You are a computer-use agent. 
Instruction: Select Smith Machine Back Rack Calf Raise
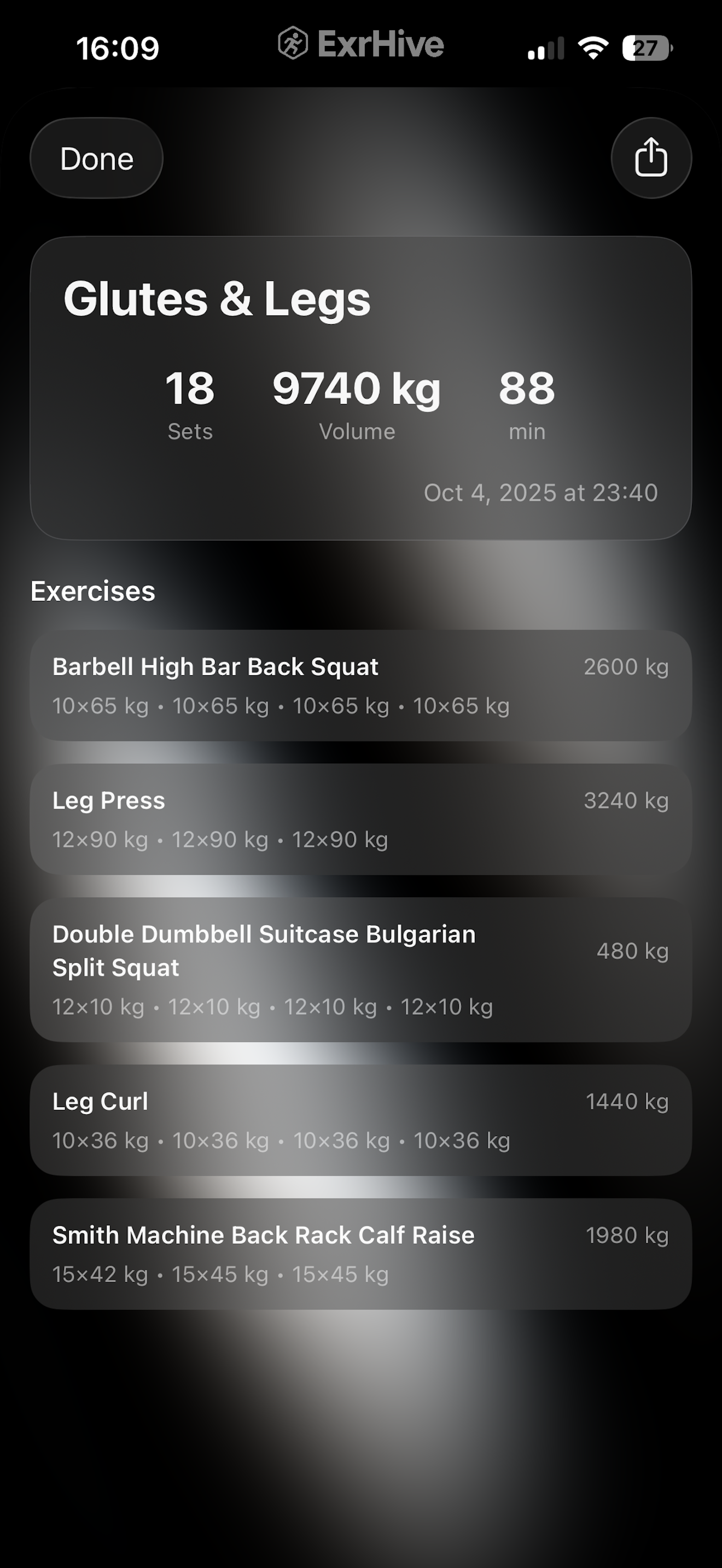[360, 1254]
